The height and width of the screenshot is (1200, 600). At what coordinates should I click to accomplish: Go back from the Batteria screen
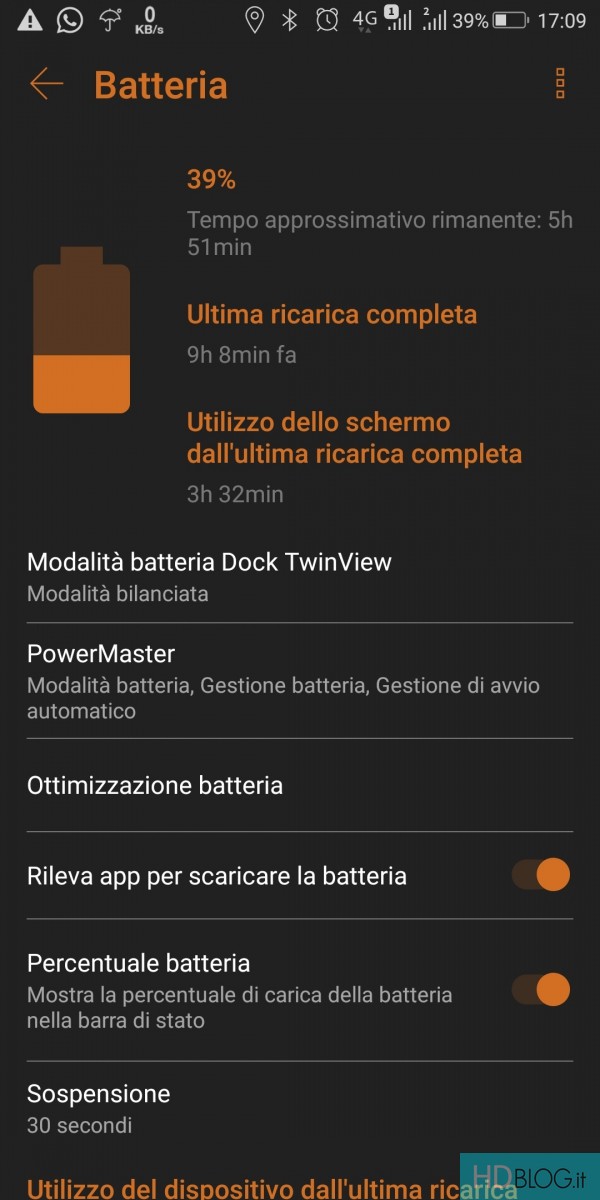point(46,84)
